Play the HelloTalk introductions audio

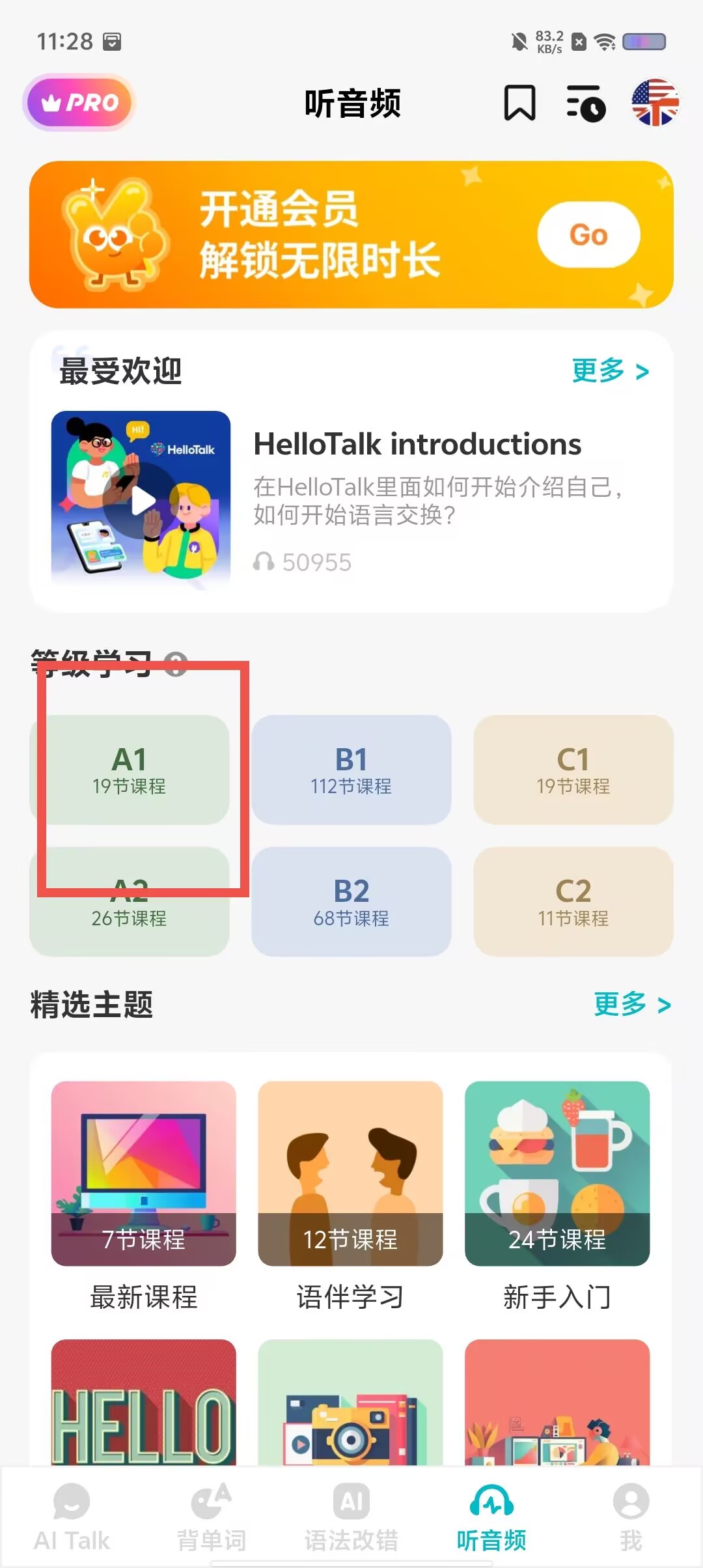click(141, 500)
